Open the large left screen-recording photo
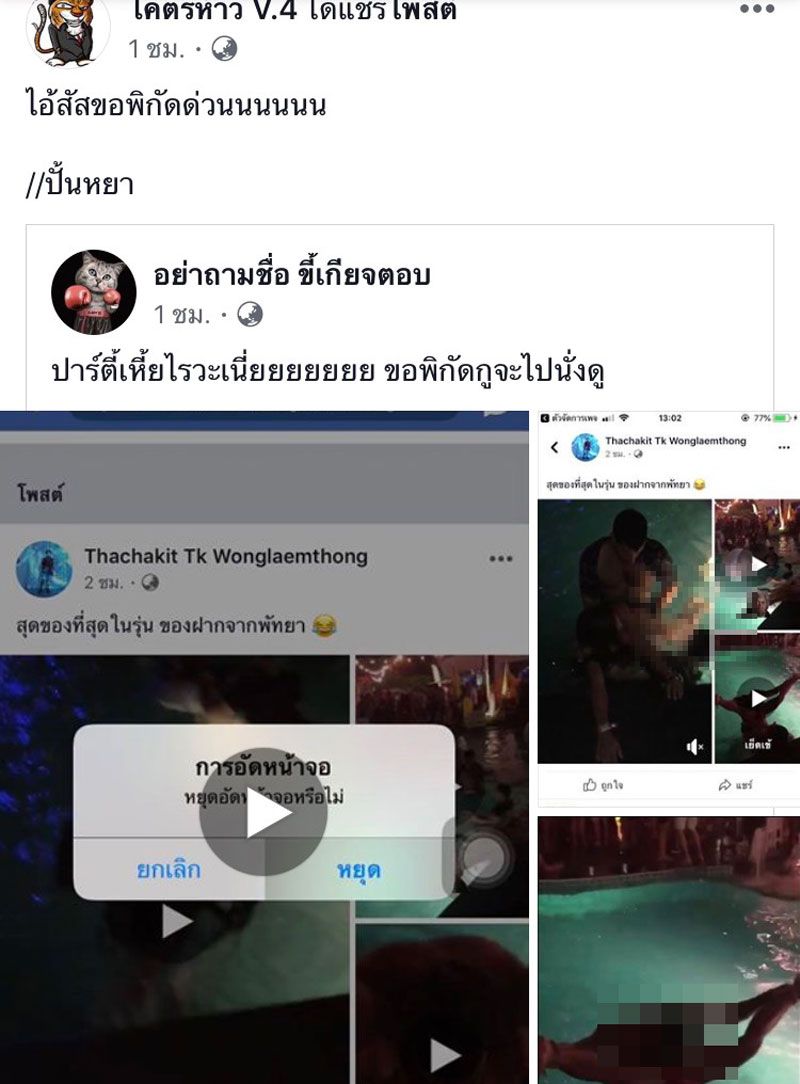The width and height of the screenshot is (800, 1084). pyautogui.click(x=264, y=746)
